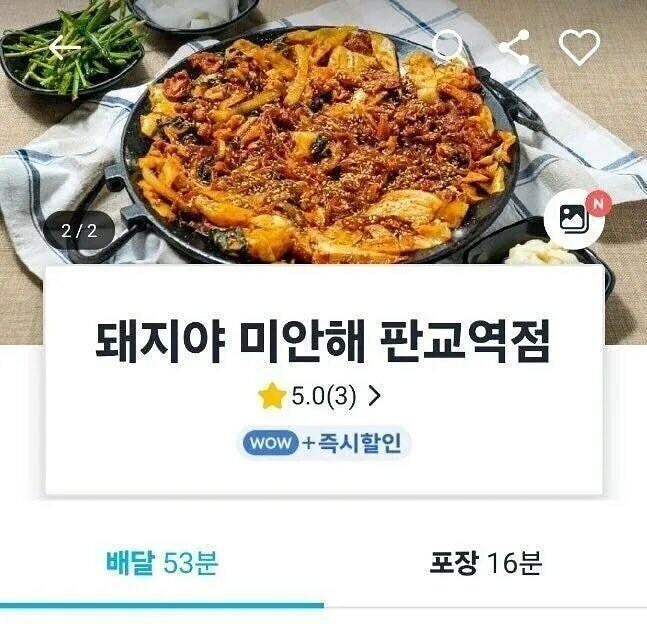Open the 5.0 rating reviews

pyautogui.click(x=320, y=396)
